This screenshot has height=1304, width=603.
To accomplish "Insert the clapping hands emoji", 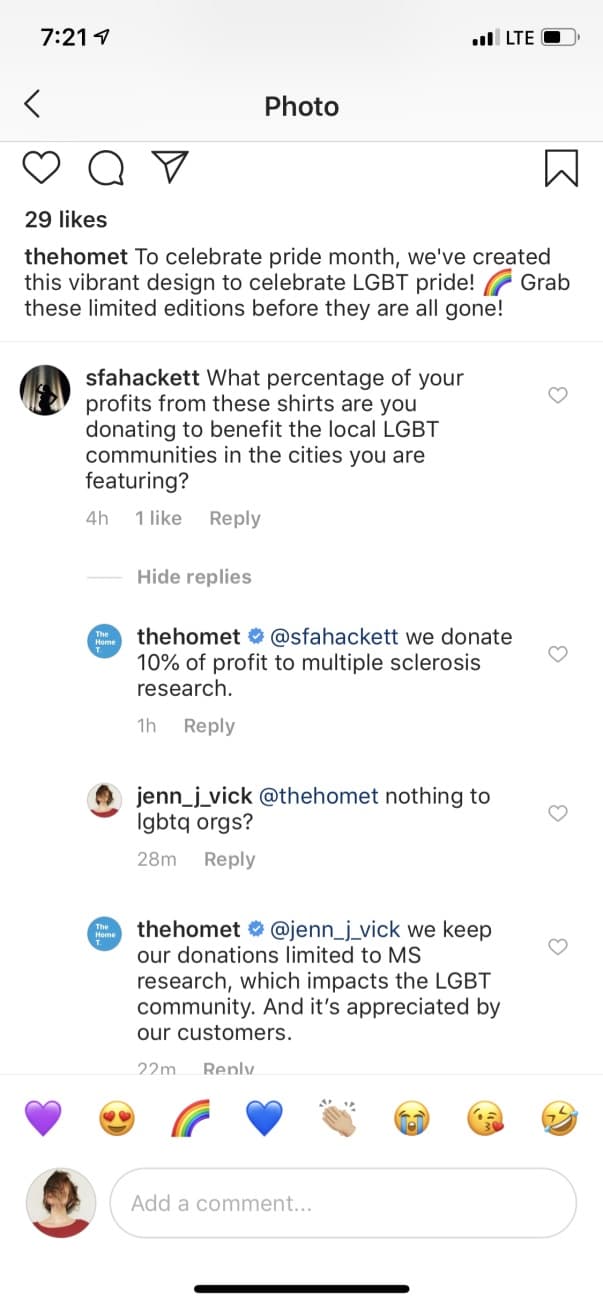I will click(338, 1117).
